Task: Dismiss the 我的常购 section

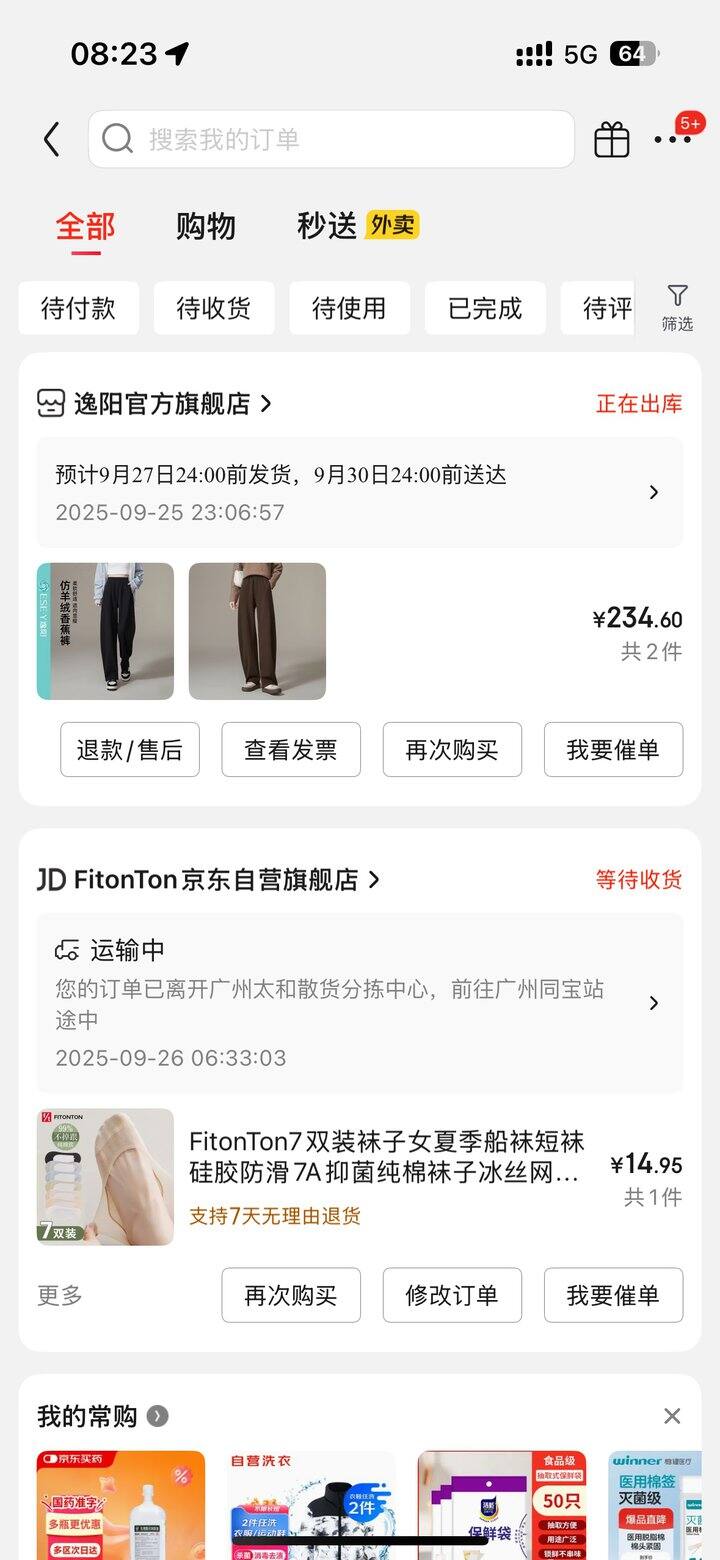Action: (672, 1416)
